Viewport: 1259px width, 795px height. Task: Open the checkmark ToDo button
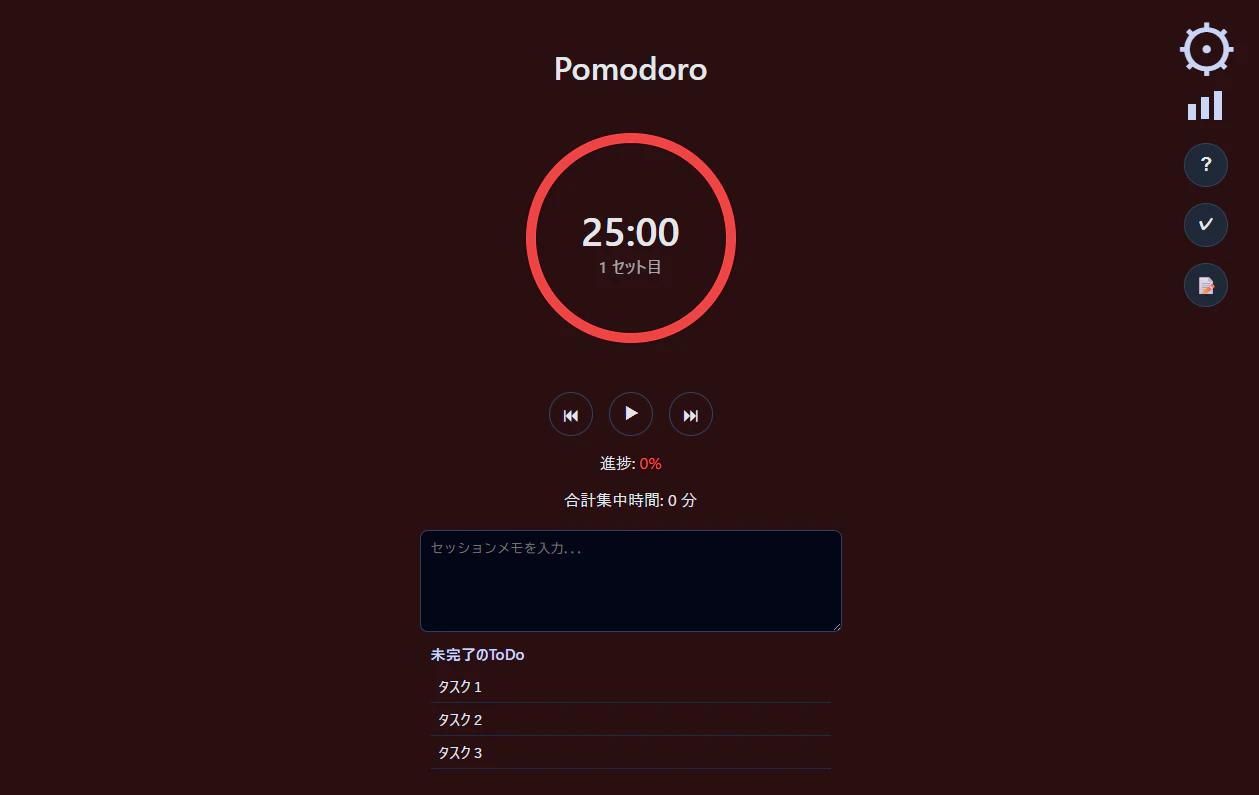(x=1206, y=225)
